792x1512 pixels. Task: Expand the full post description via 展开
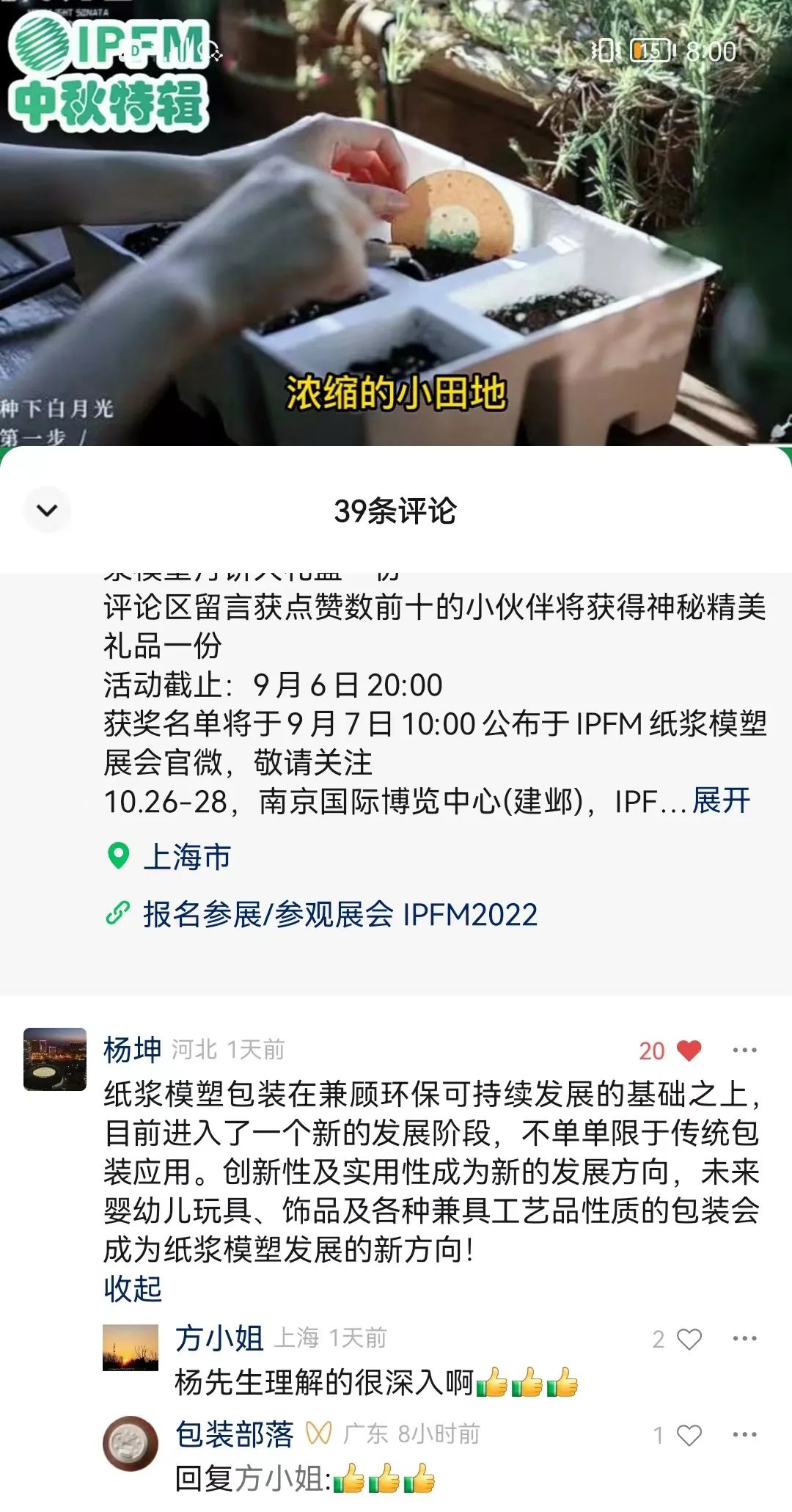click(x=722, y=800)
